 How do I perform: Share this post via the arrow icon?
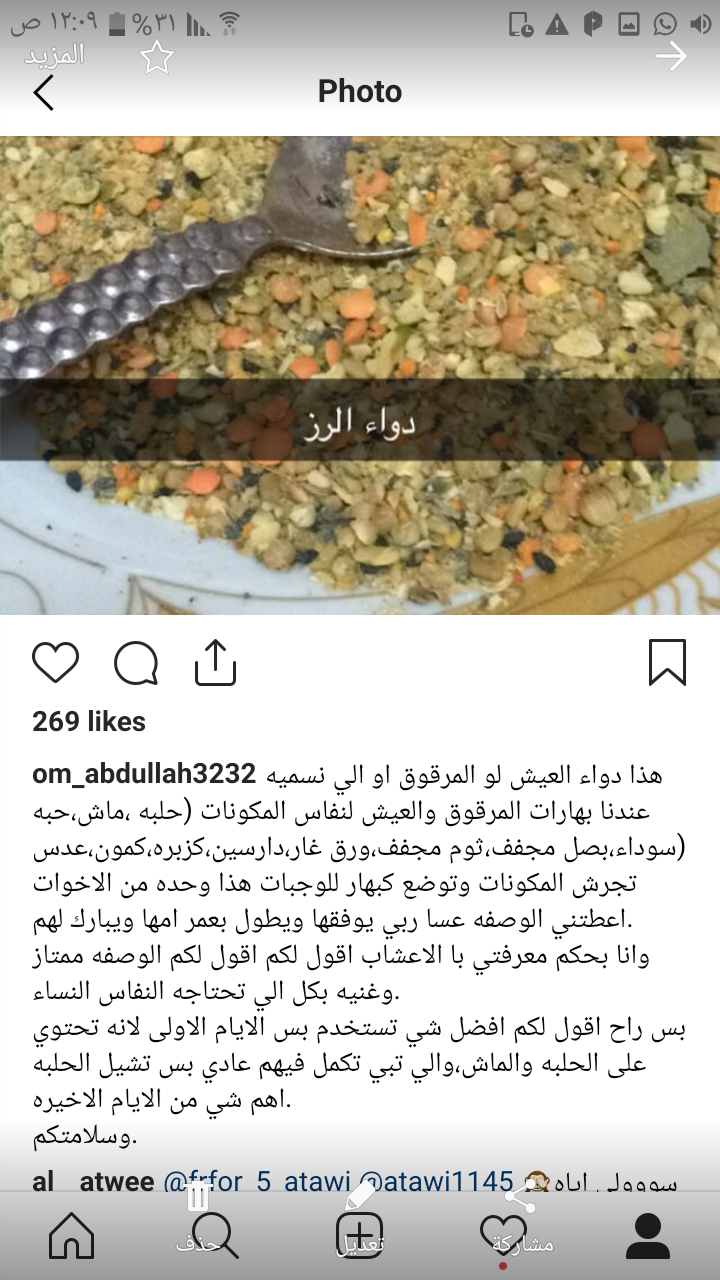214,662
